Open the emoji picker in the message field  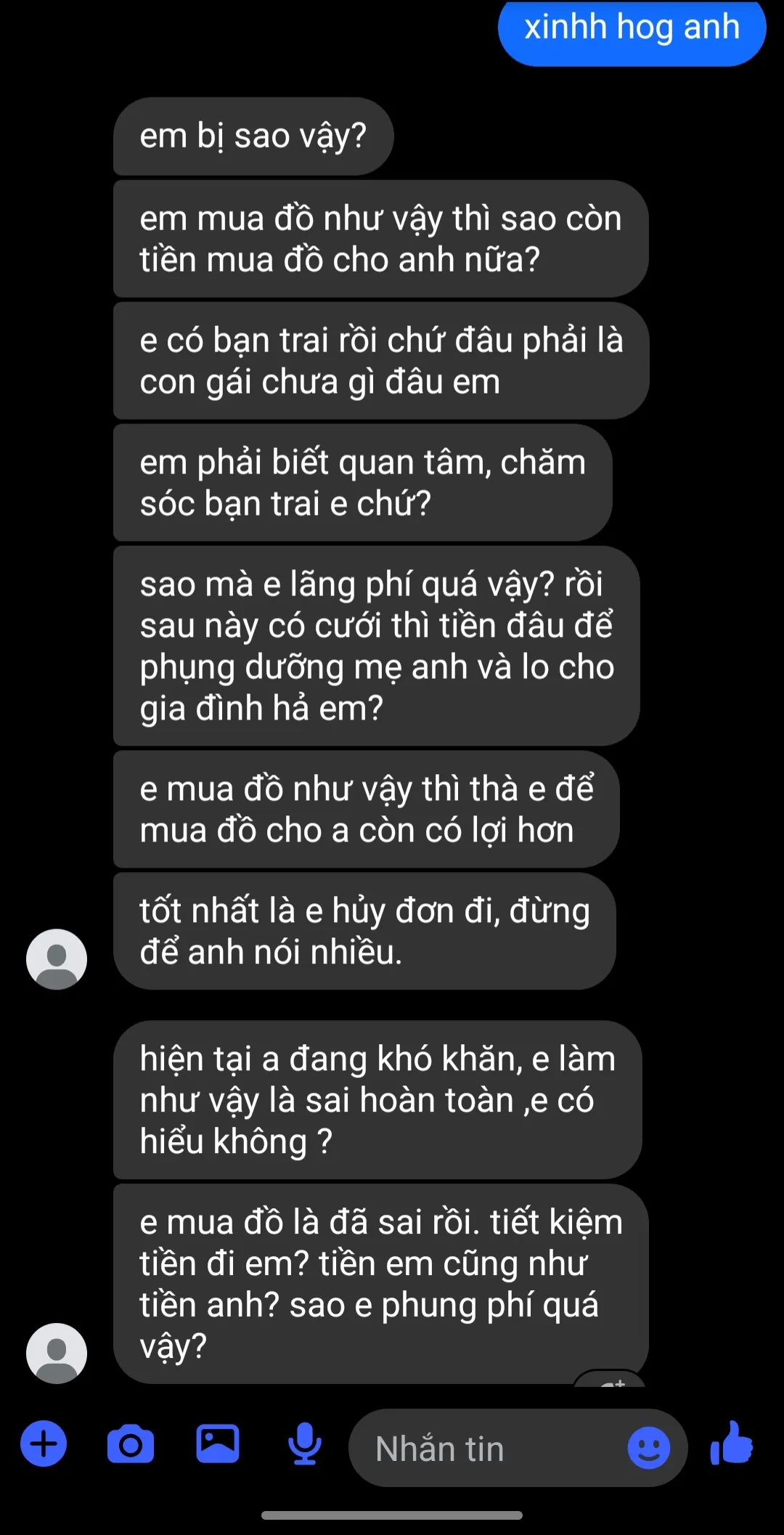[648, 1448]
